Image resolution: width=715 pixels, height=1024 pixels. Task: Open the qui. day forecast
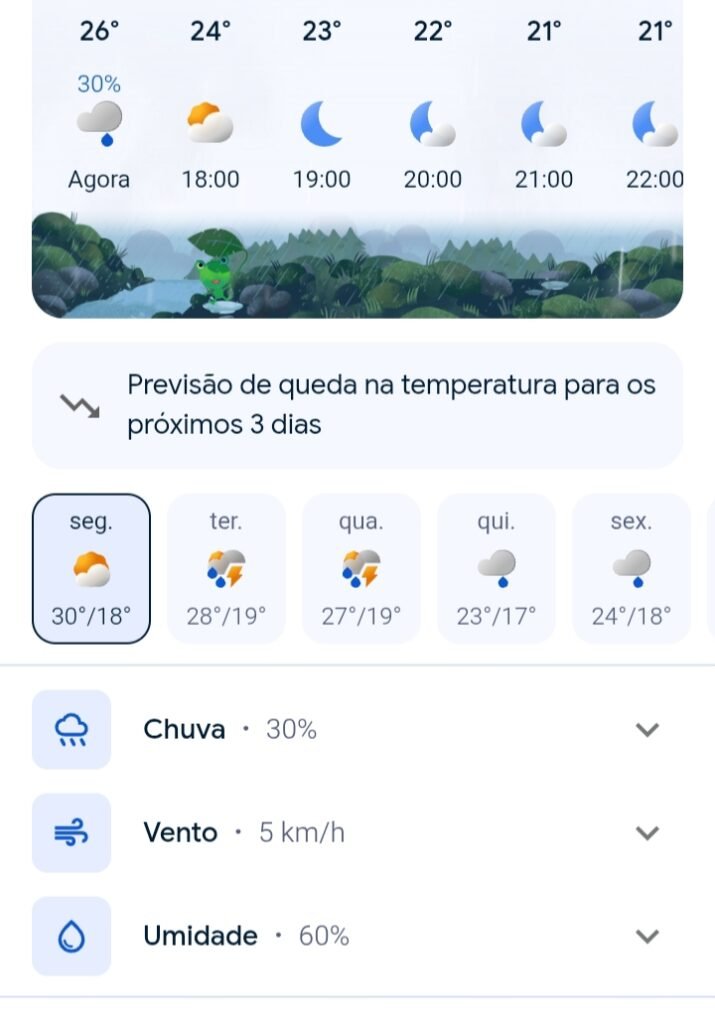click(x=496, y=568)
